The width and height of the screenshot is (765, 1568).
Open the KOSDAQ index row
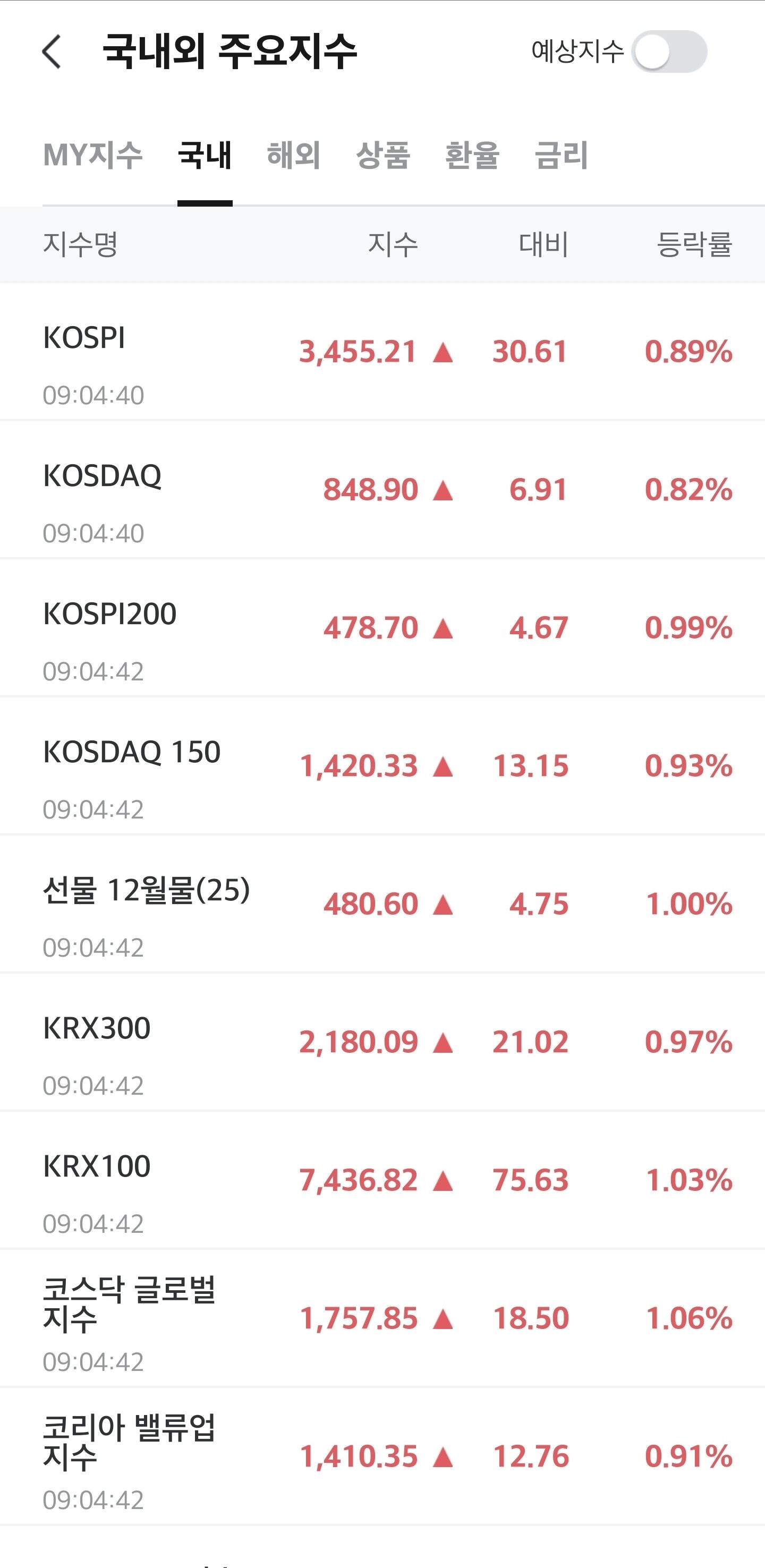pyautogui.click(x=382, y=490)
